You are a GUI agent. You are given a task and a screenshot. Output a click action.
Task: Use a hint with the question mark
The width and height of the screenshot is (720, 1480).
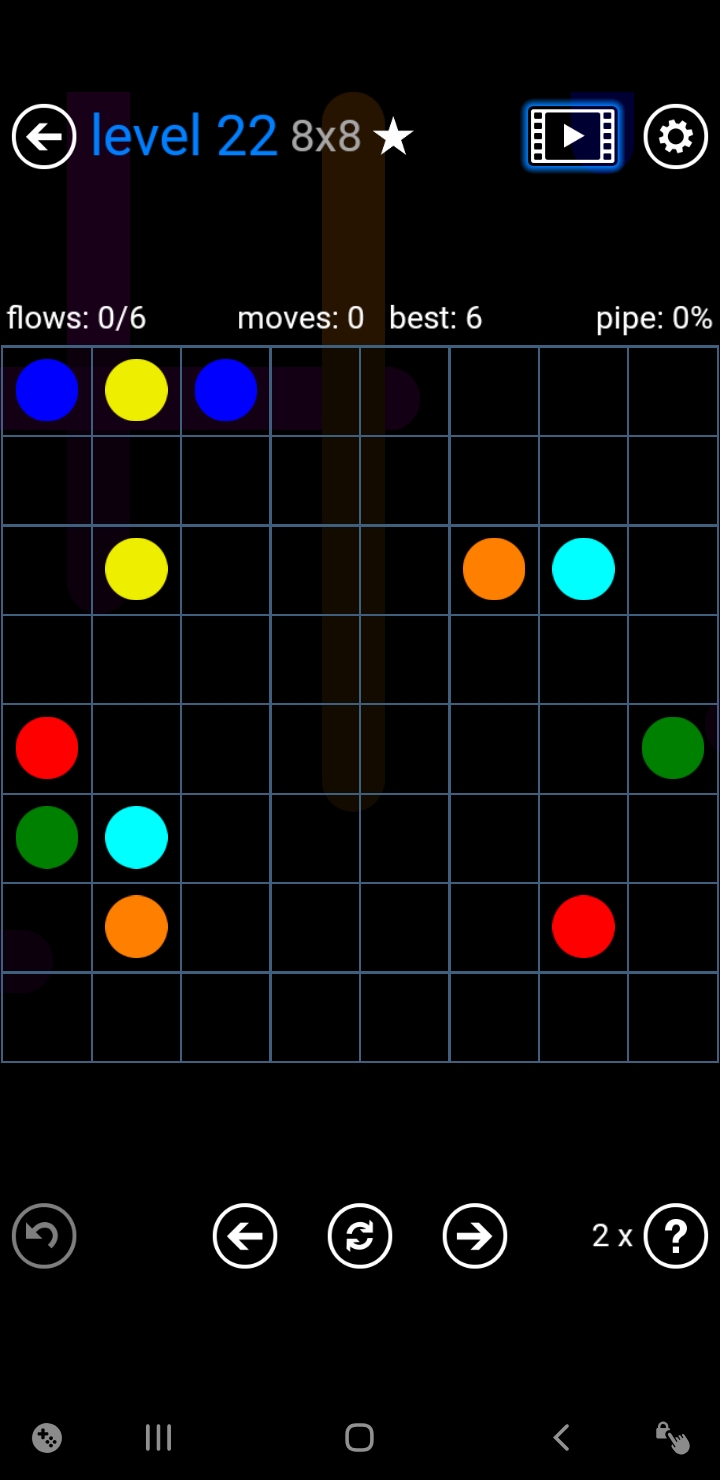pos(676,1236)
